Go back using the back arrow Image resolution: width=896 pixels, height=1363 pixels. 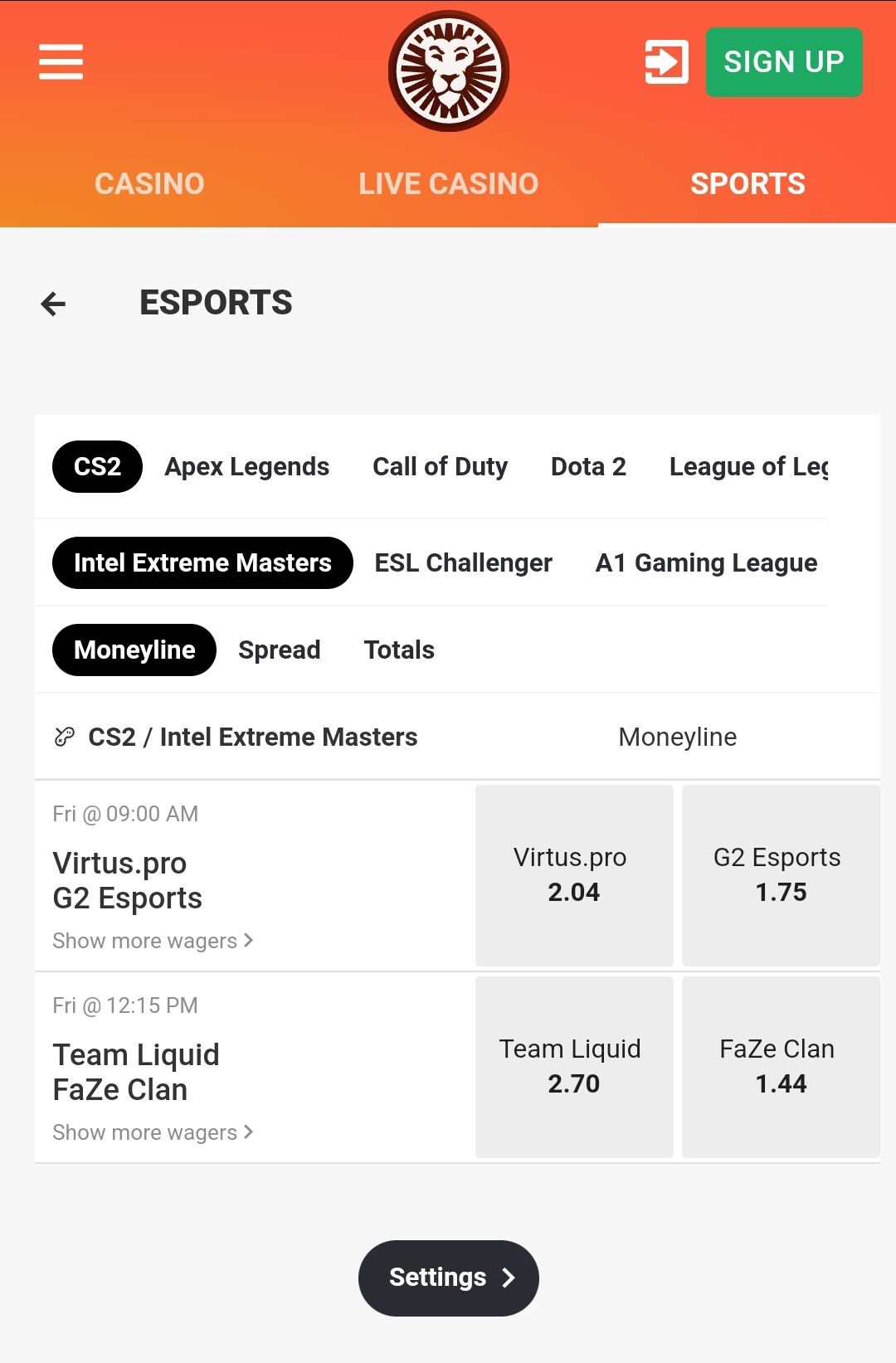coord(53,304)
